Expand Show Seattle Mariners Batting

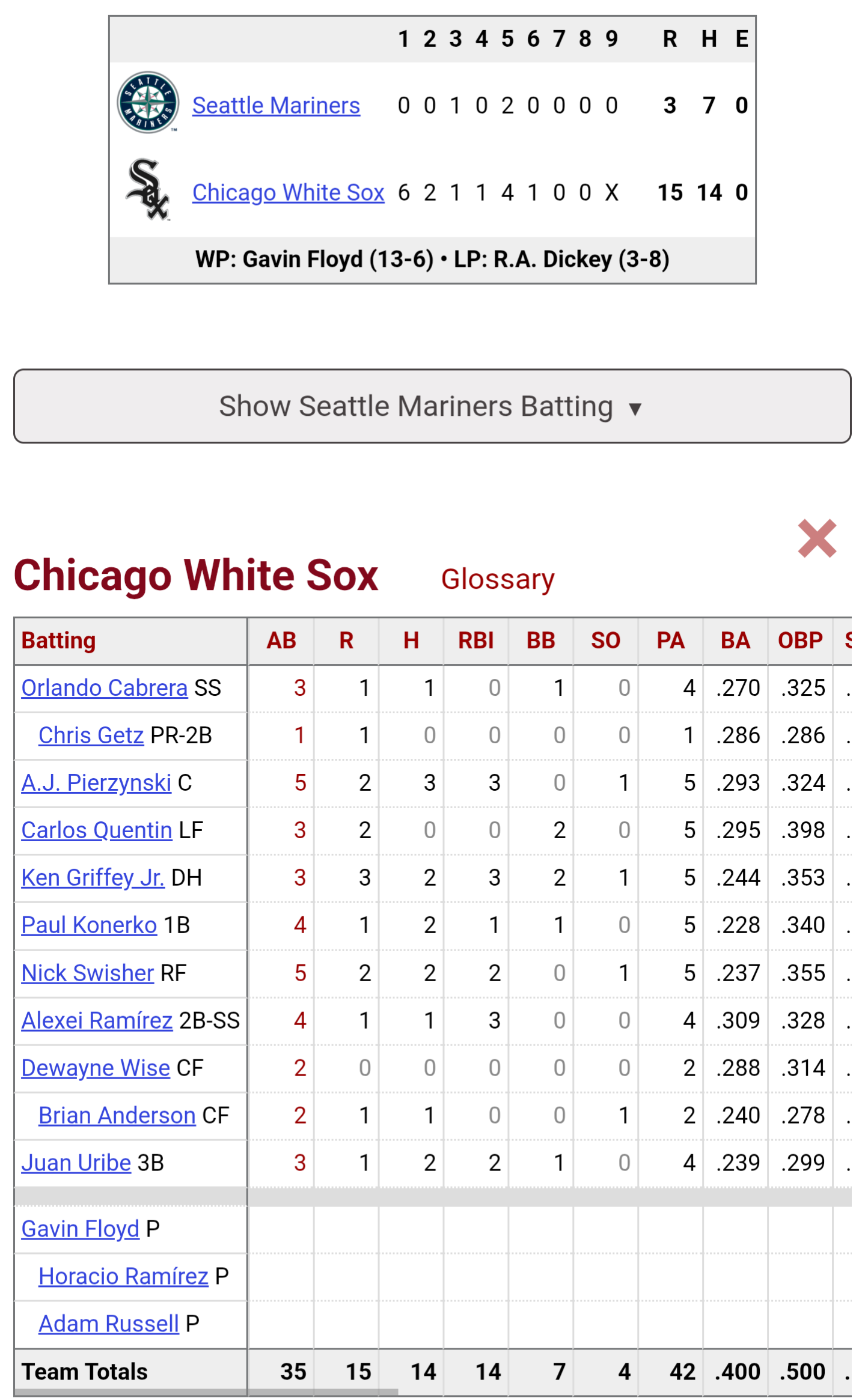coord(432,406)
